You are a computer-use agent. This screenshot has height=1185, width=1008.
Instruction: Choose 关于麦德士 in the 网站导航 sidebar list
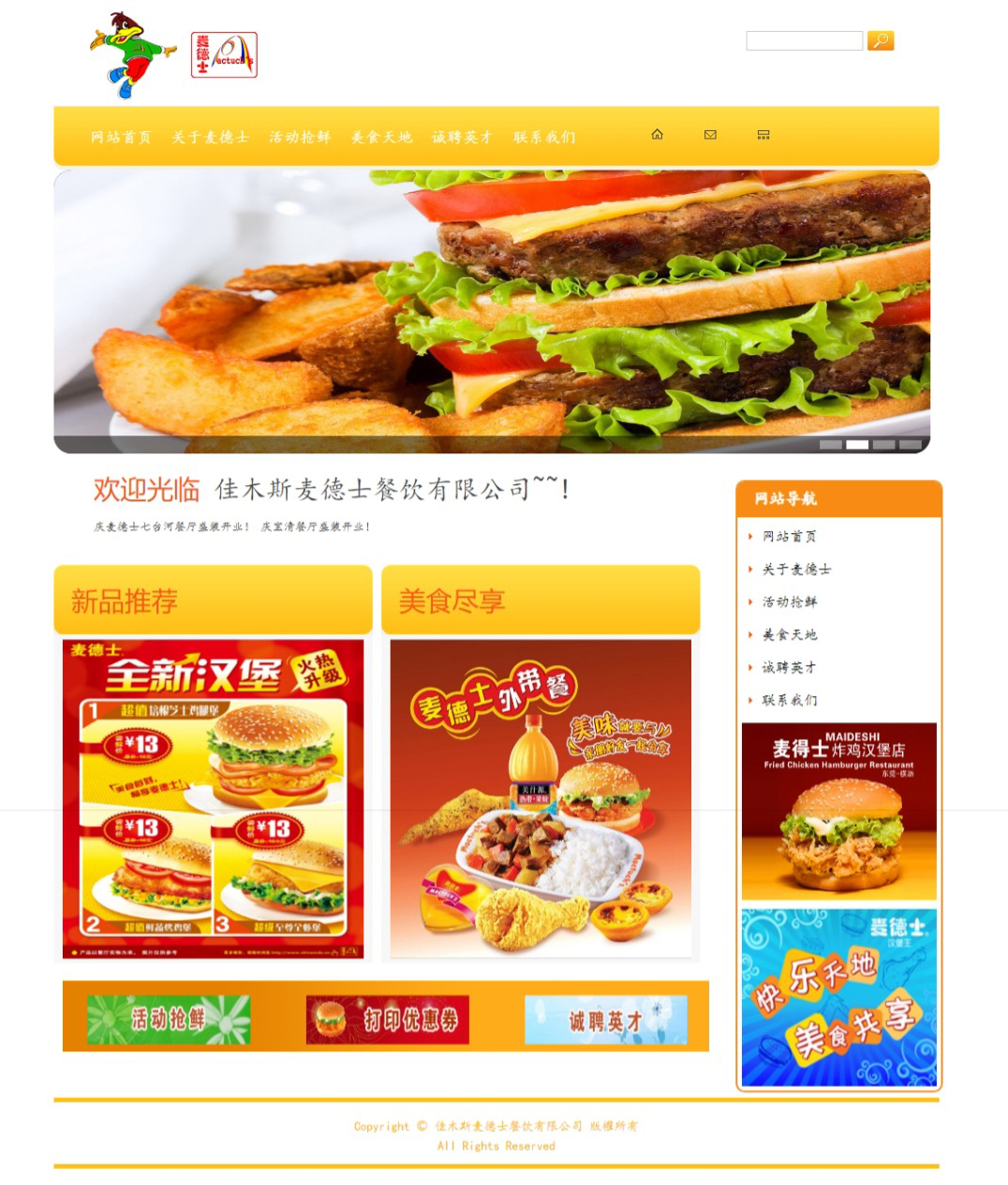coord(796,570)
